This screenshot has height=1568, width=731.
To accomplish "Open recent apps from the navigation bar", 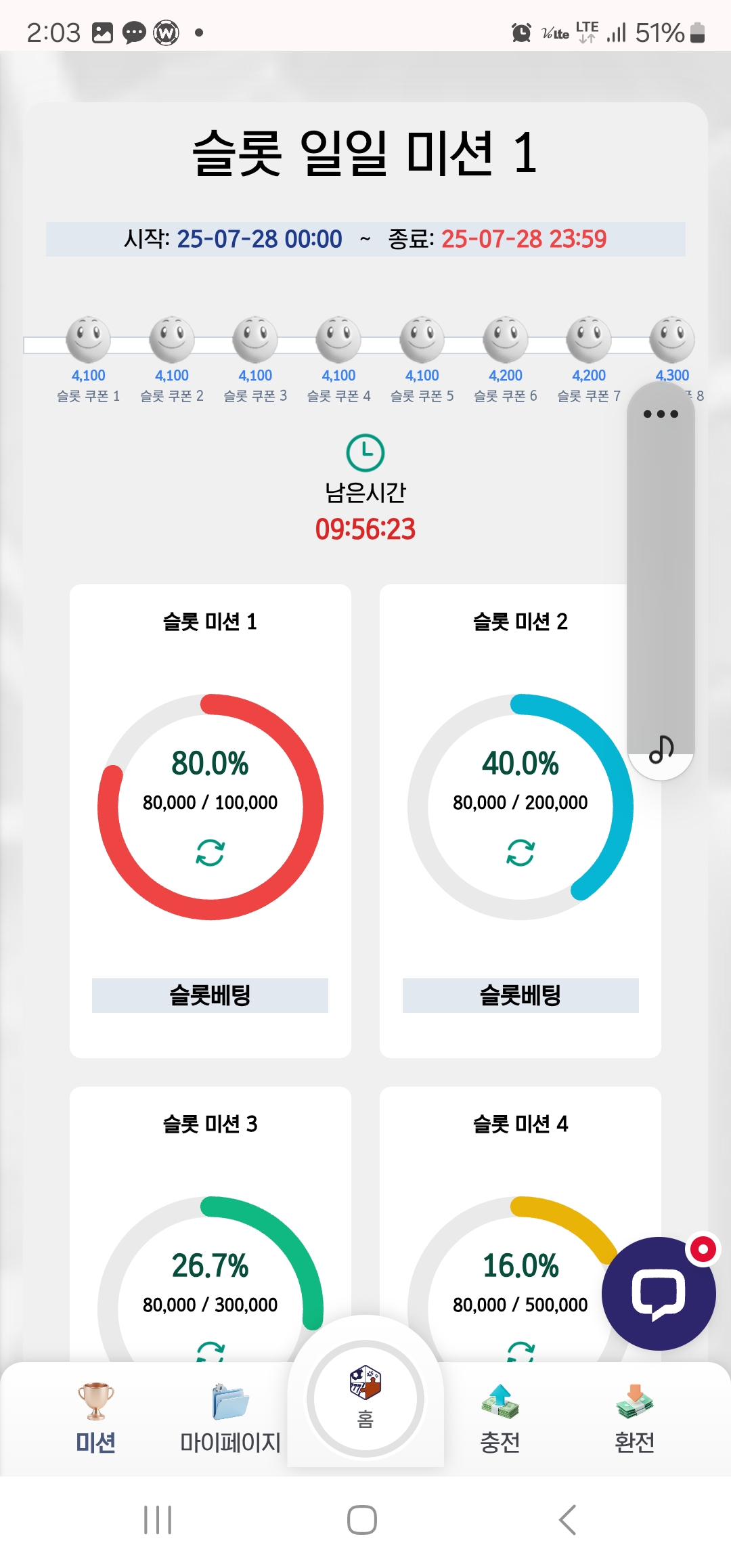I will [158, 1520].
